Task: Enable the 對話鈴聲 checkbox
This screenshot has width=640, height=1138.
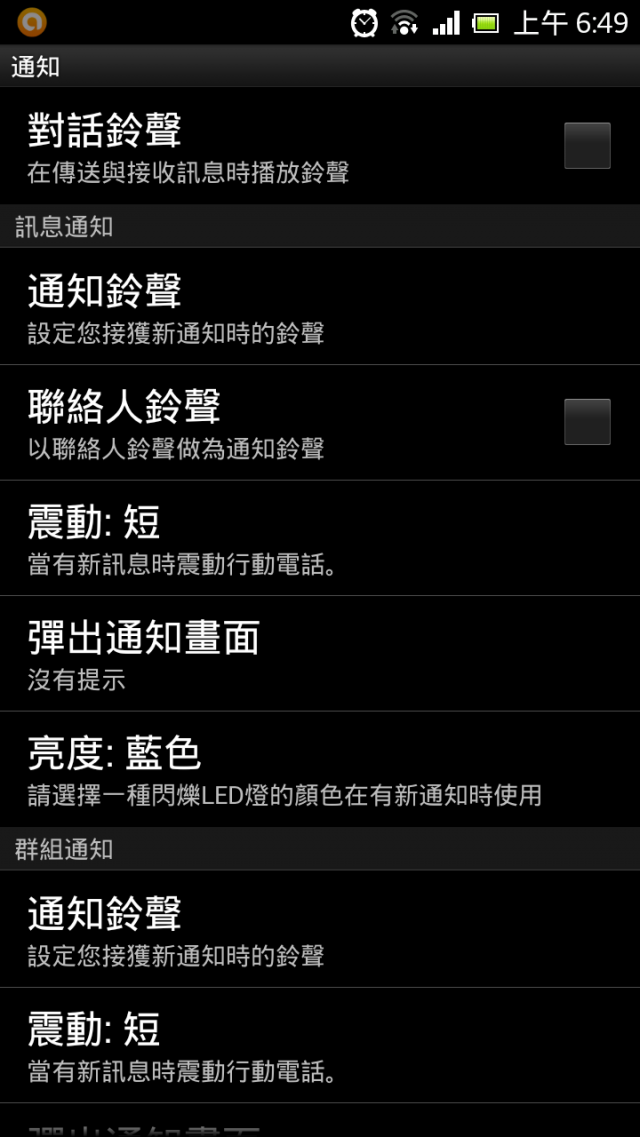Action: pyautogui.click(x=587, y=146)
